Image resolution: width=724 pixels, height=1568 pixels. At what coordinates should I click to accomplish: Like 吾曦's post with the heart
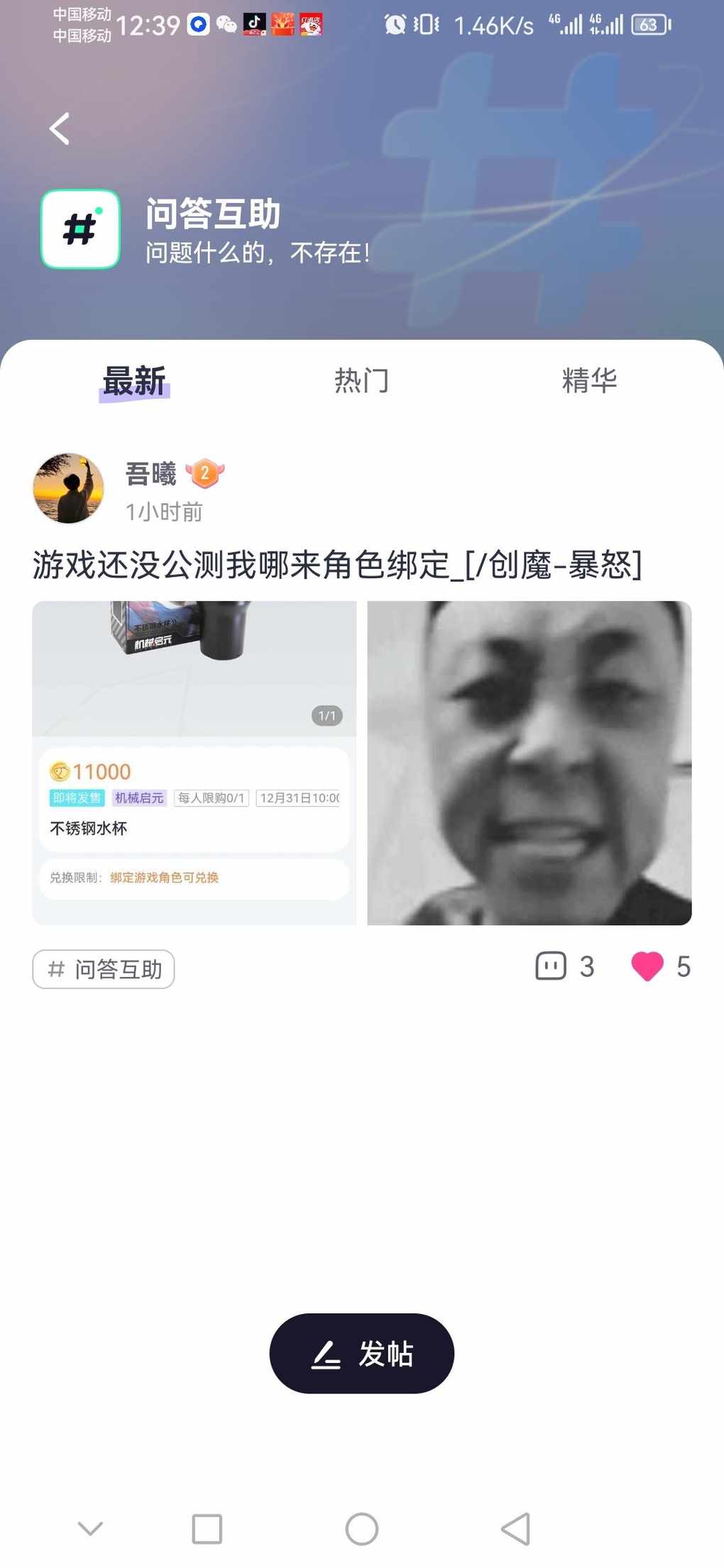point(647,966)
